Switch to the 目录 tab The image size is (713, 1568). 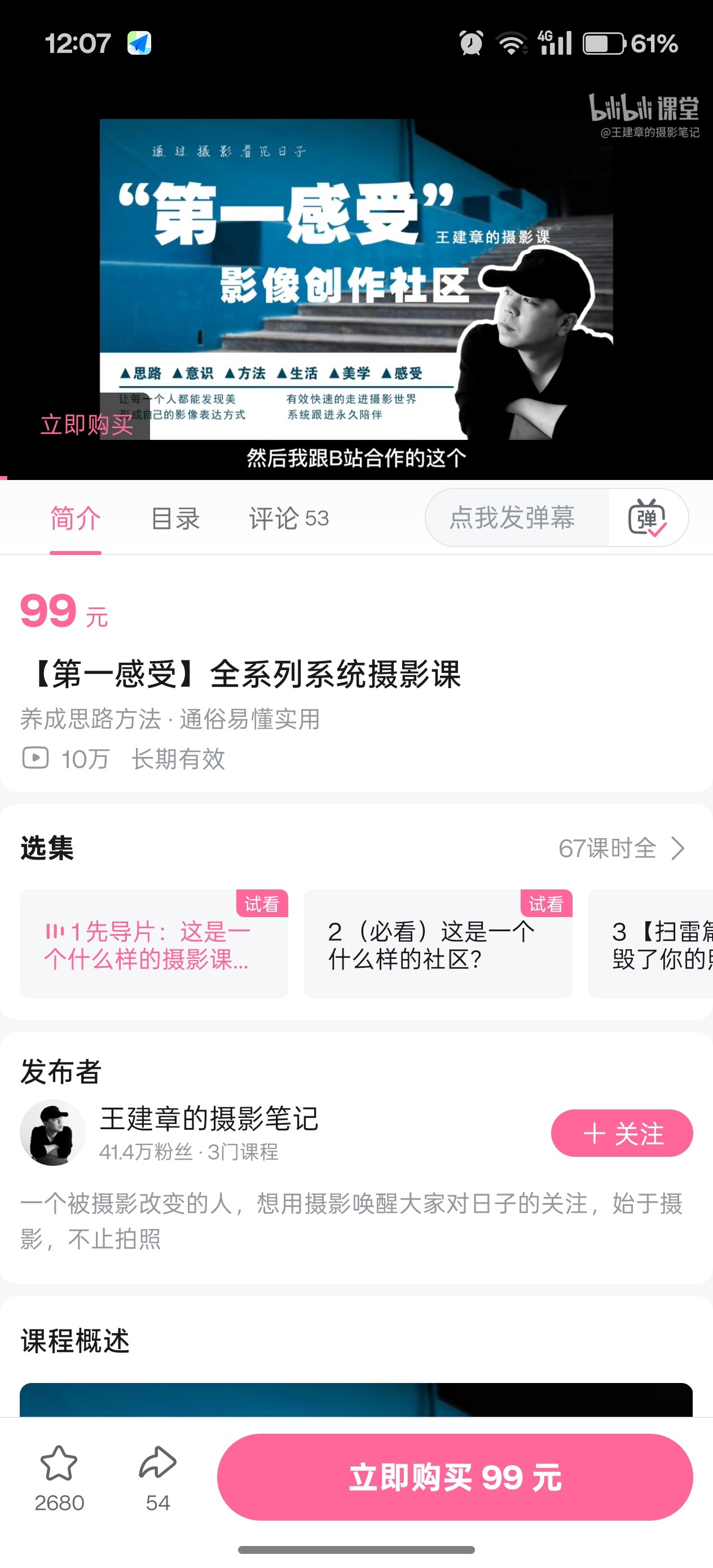175,518
